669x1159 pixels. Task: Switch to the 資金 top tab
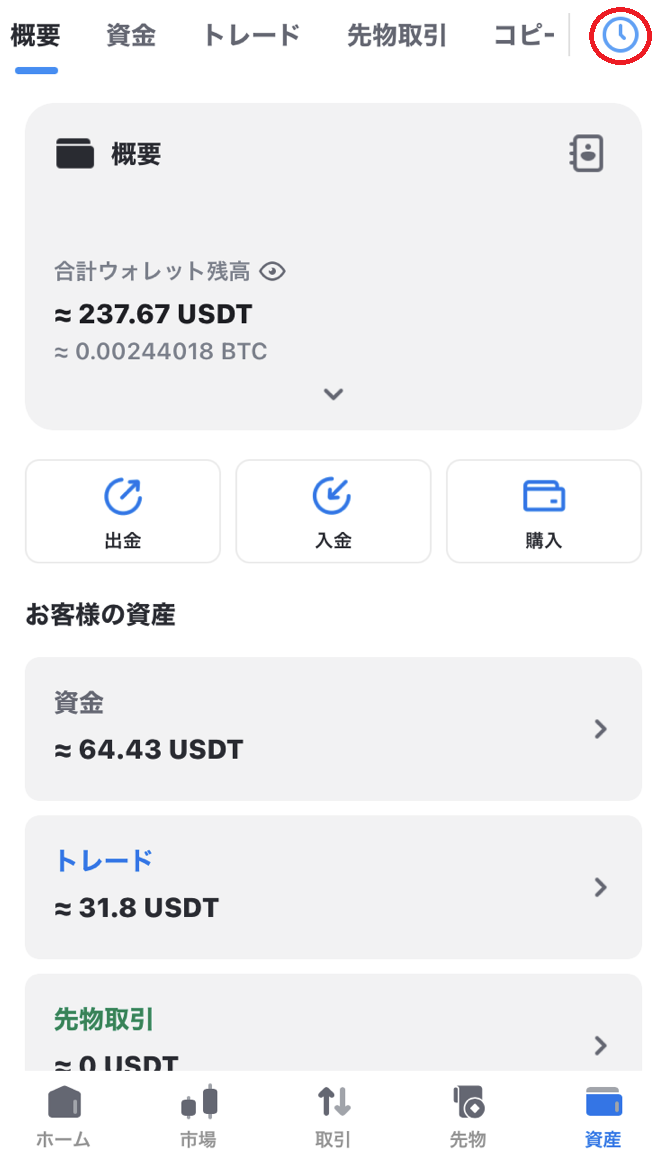point(131,35)
